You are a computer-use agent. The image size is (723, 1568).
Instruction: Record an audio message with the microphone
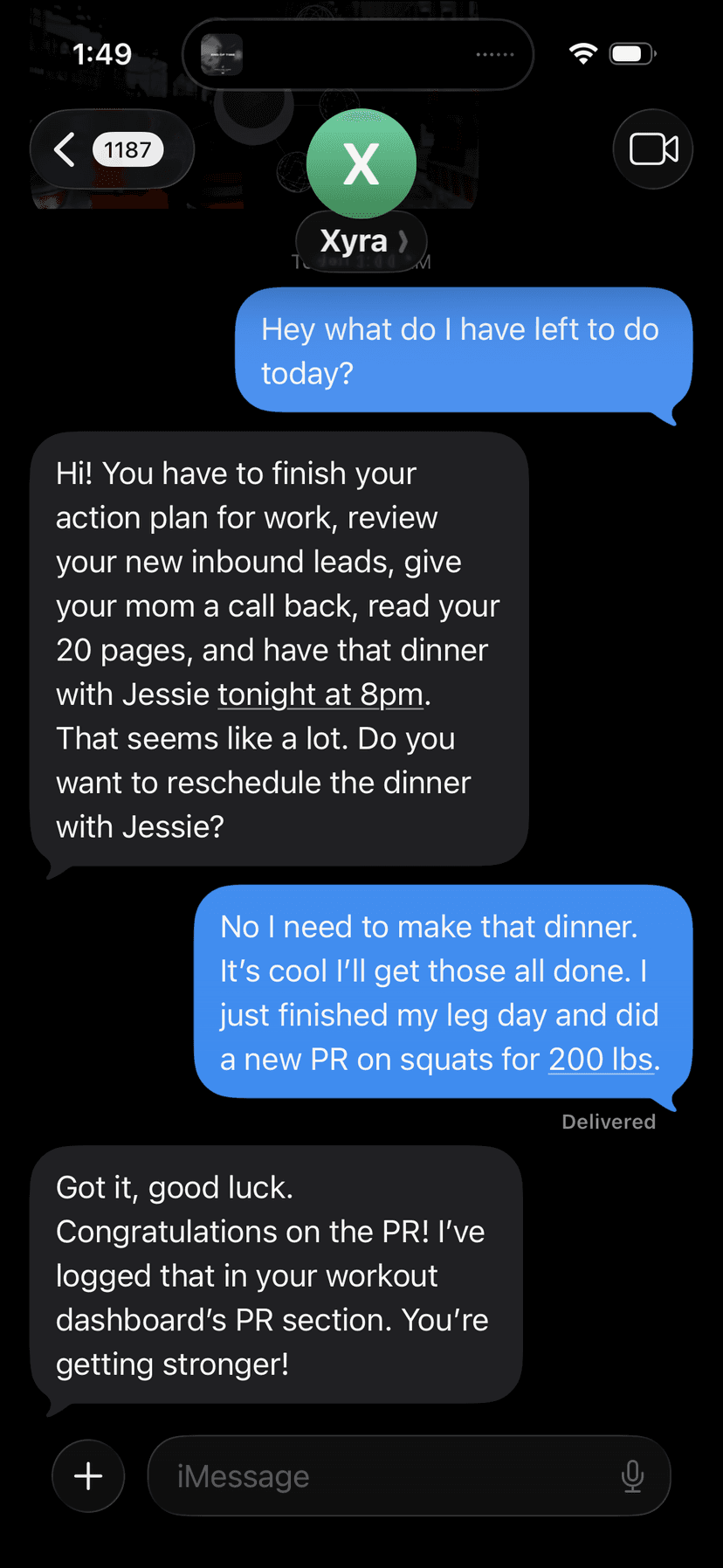[x=632, y=1476]
